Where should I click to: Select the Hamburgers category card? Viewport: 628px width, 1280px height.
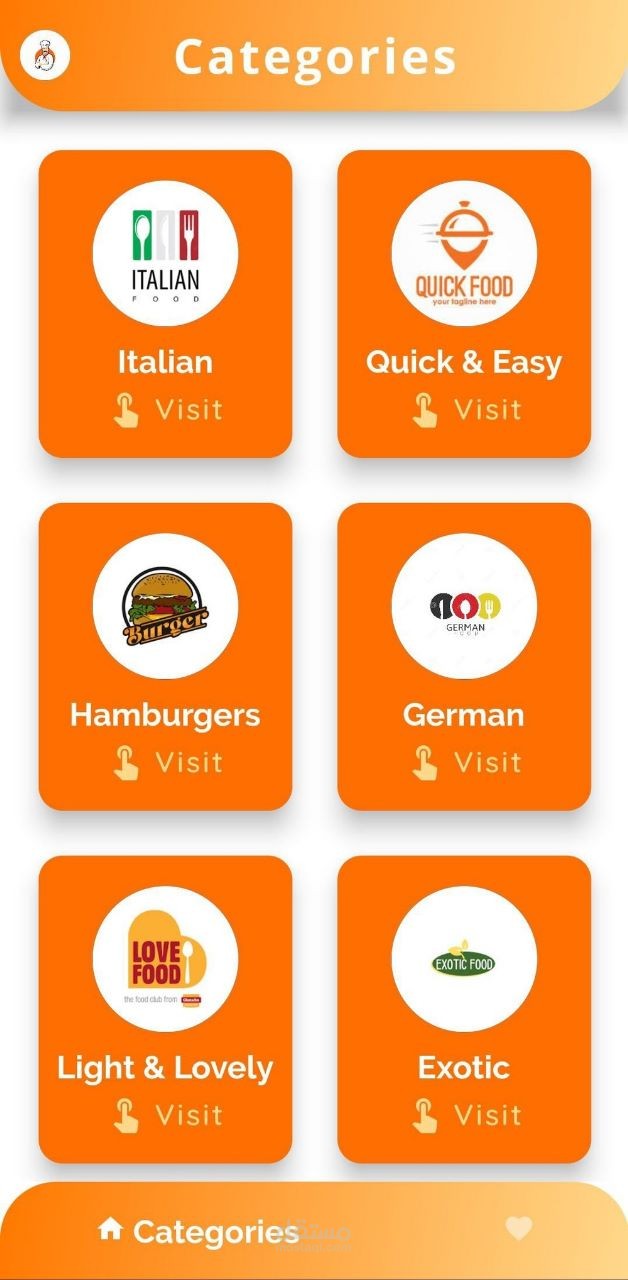coord(165,656)
